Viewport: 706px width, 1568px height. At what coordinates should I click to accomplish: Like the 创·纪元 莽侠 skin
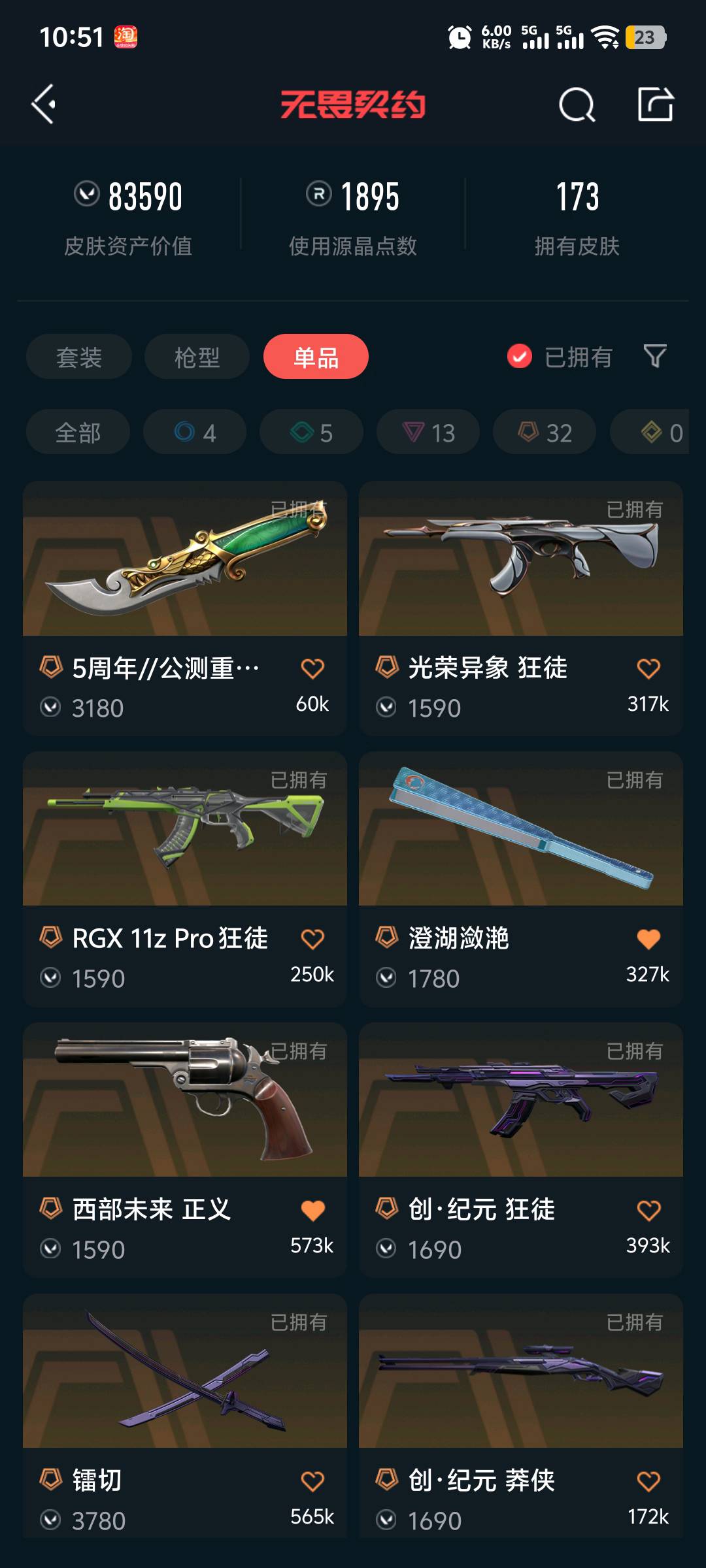point(648,1481)
